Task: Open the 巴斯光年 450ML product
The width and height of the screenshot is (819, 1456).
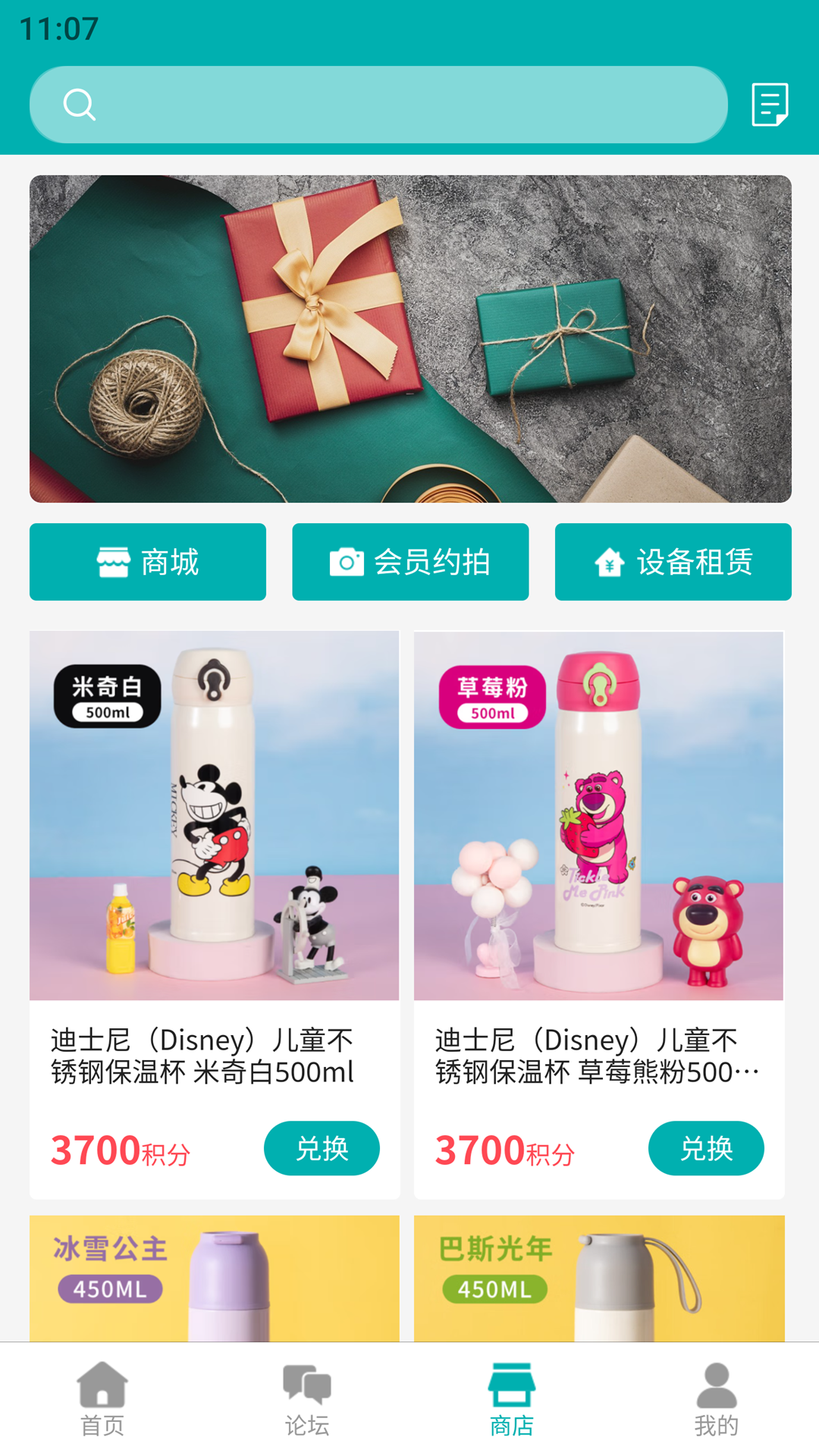Action: 598,1279
